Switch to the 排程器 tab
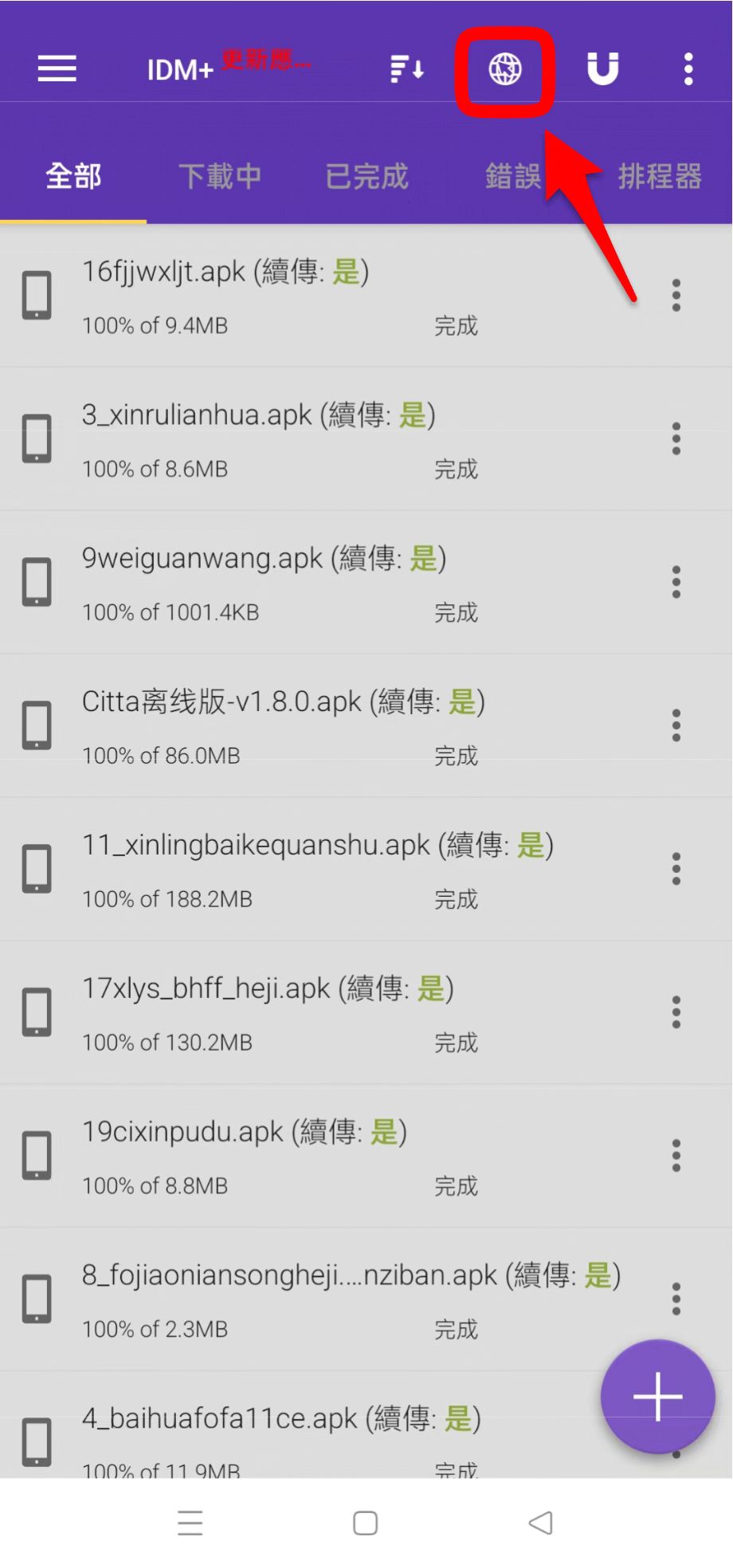Viewport: 733px width, 1568px height. (659, 176)
